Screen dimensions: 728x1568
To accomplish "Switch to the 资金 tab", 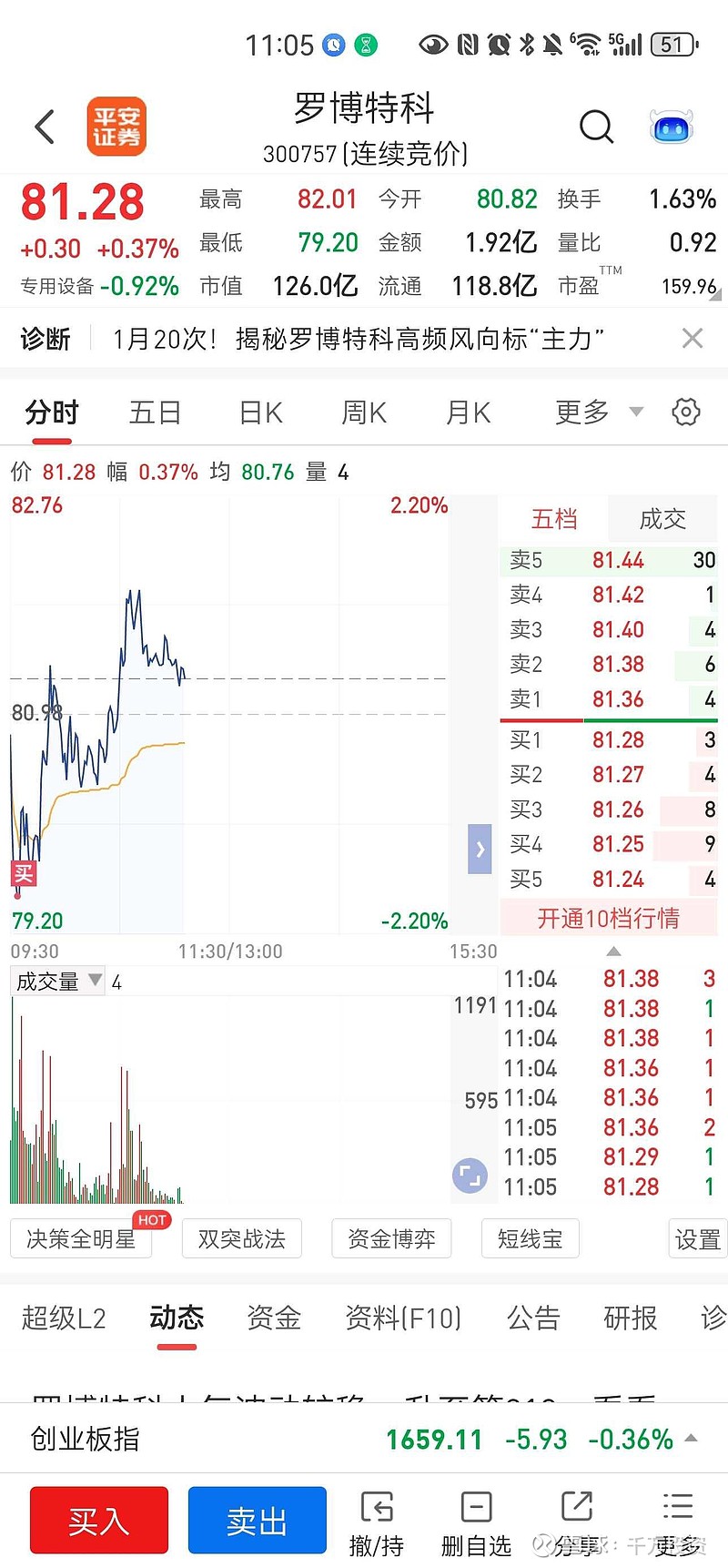I will [x=274, y=1318].
